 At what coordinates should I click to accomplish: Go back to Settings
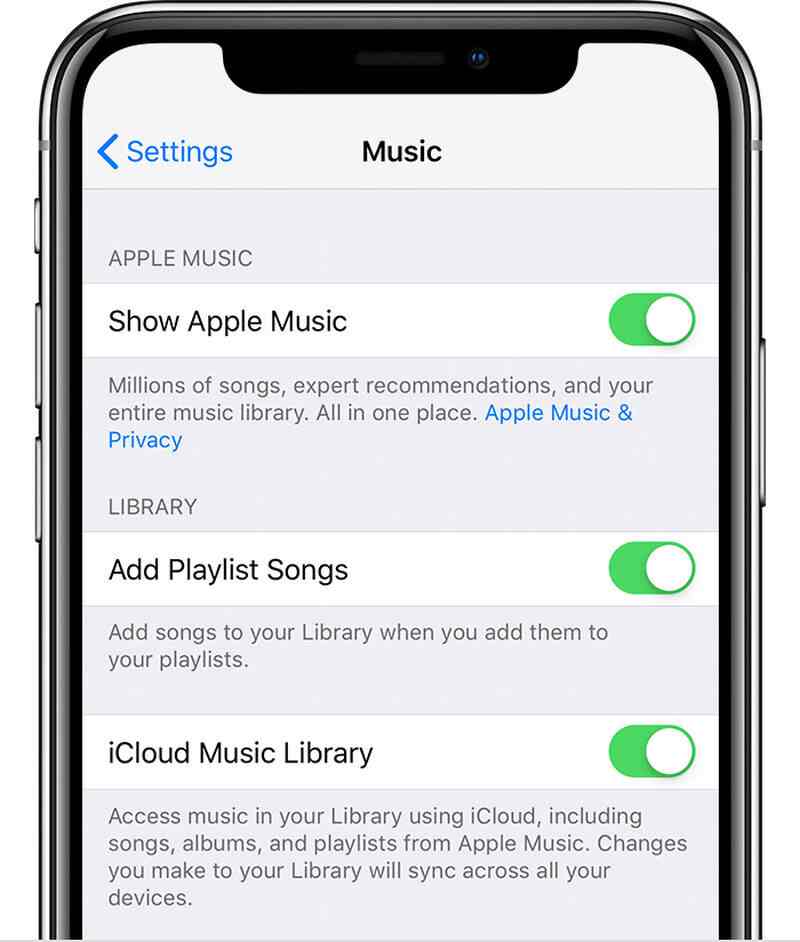point(165,152)
